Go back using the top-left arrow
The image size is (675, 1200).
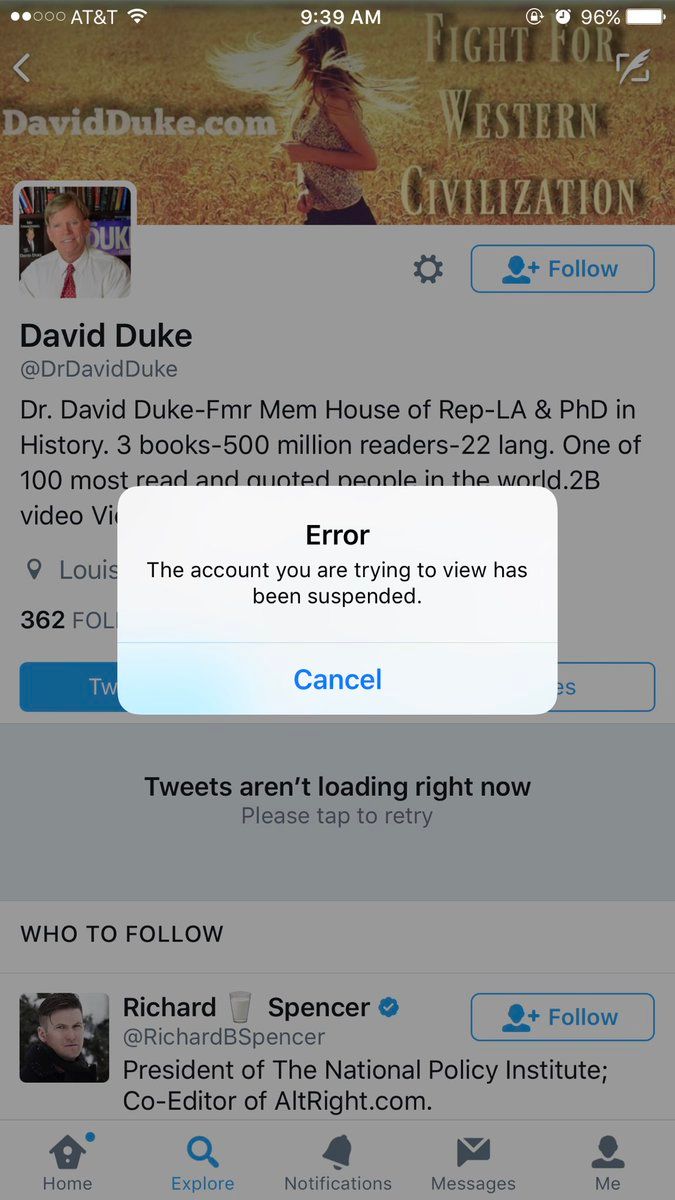tap(22, 68)
